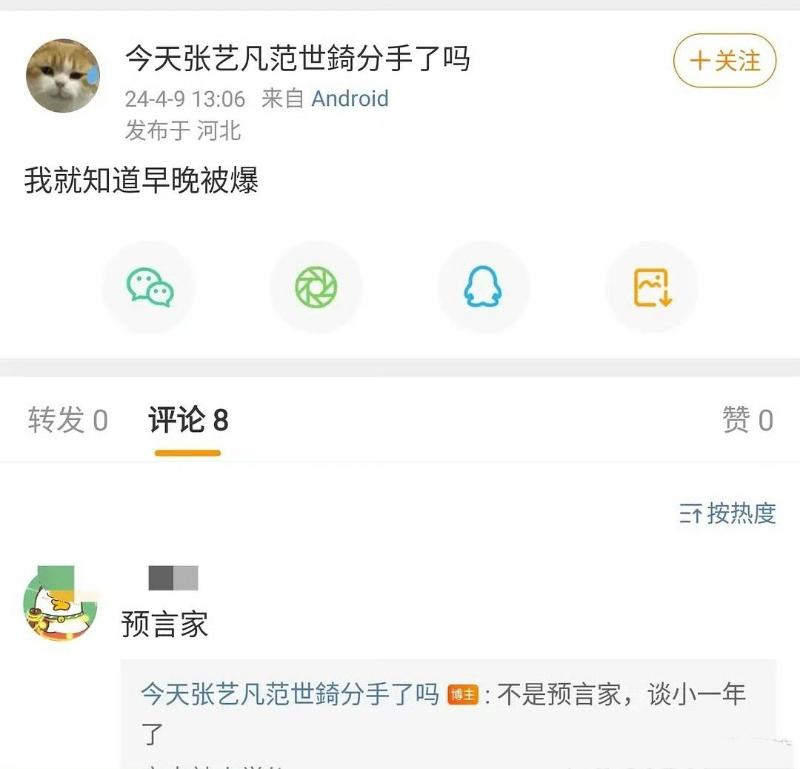
Task: Switch to the 转发 0 tab
Action: coord(68,421)
